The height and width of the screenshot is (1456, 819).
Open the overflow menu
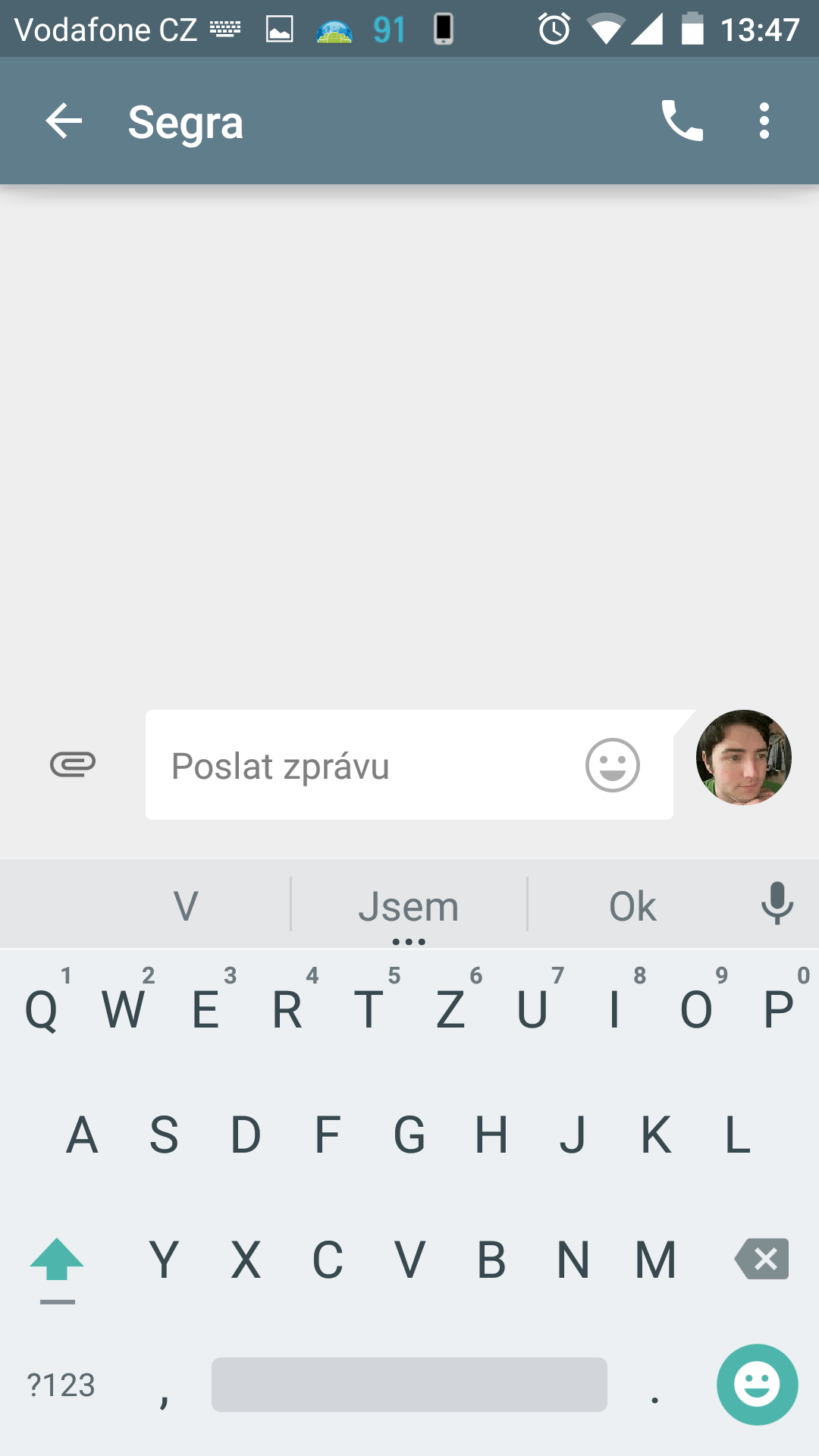tap(764, 121)
